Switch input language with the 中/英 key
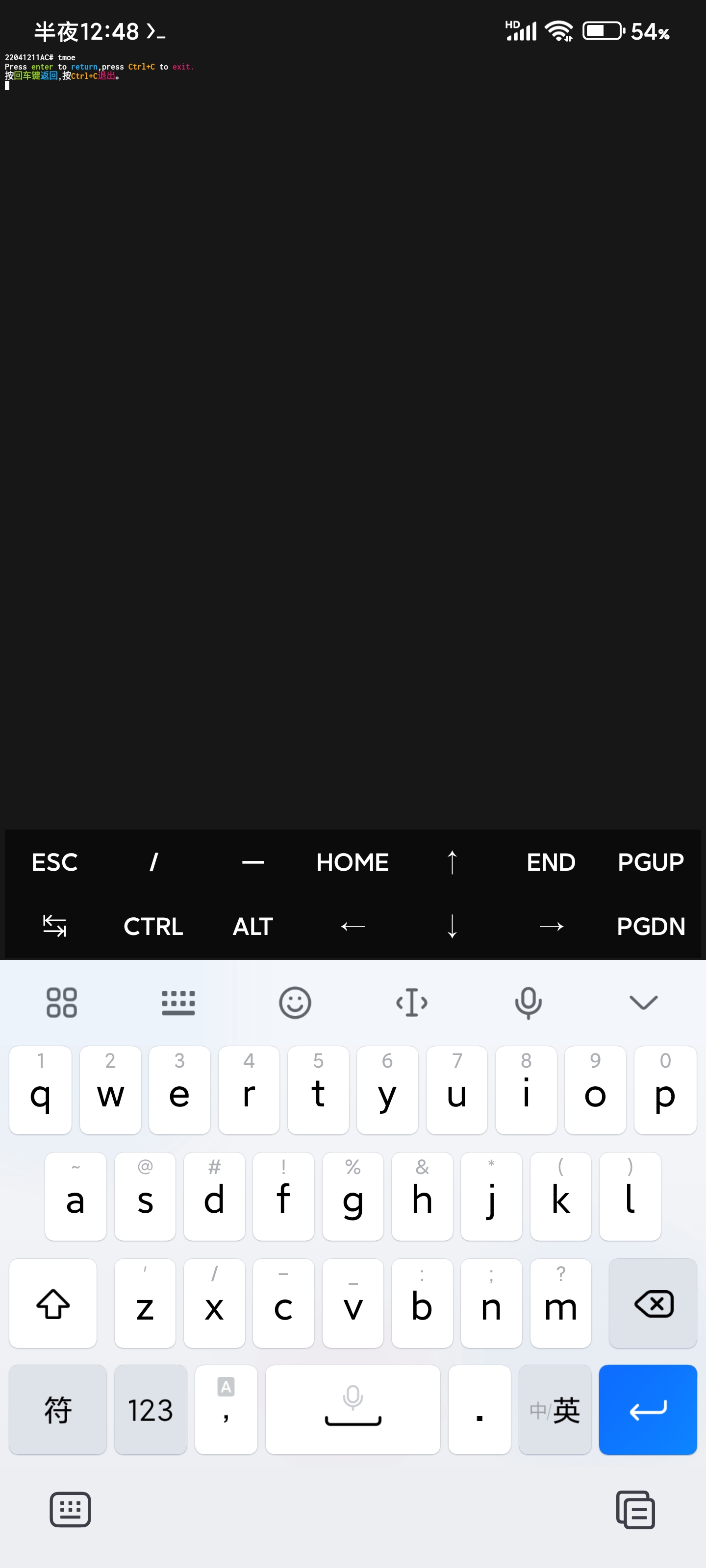The width and height of the screenshot is (706, 1568). pyautogui.click(x=555, y=1410)
